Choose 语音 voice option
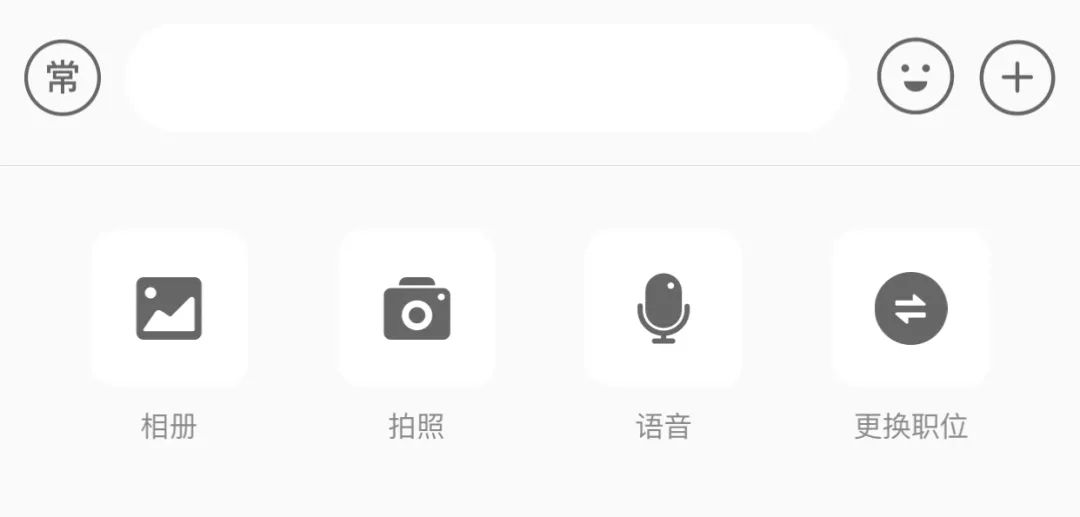1080x517 pixels. 663,308
